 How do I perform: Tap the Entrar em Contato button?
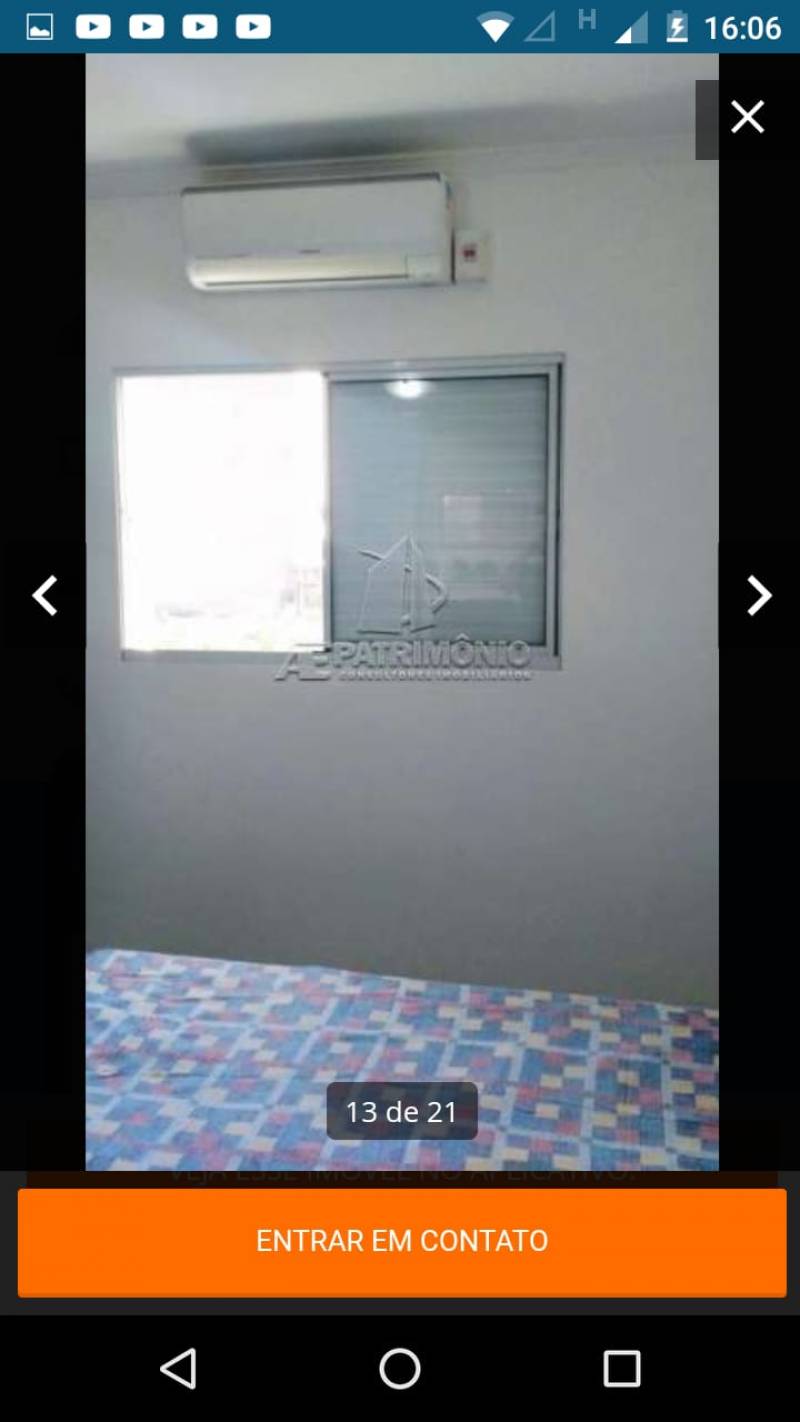(x=402, y=1241)
